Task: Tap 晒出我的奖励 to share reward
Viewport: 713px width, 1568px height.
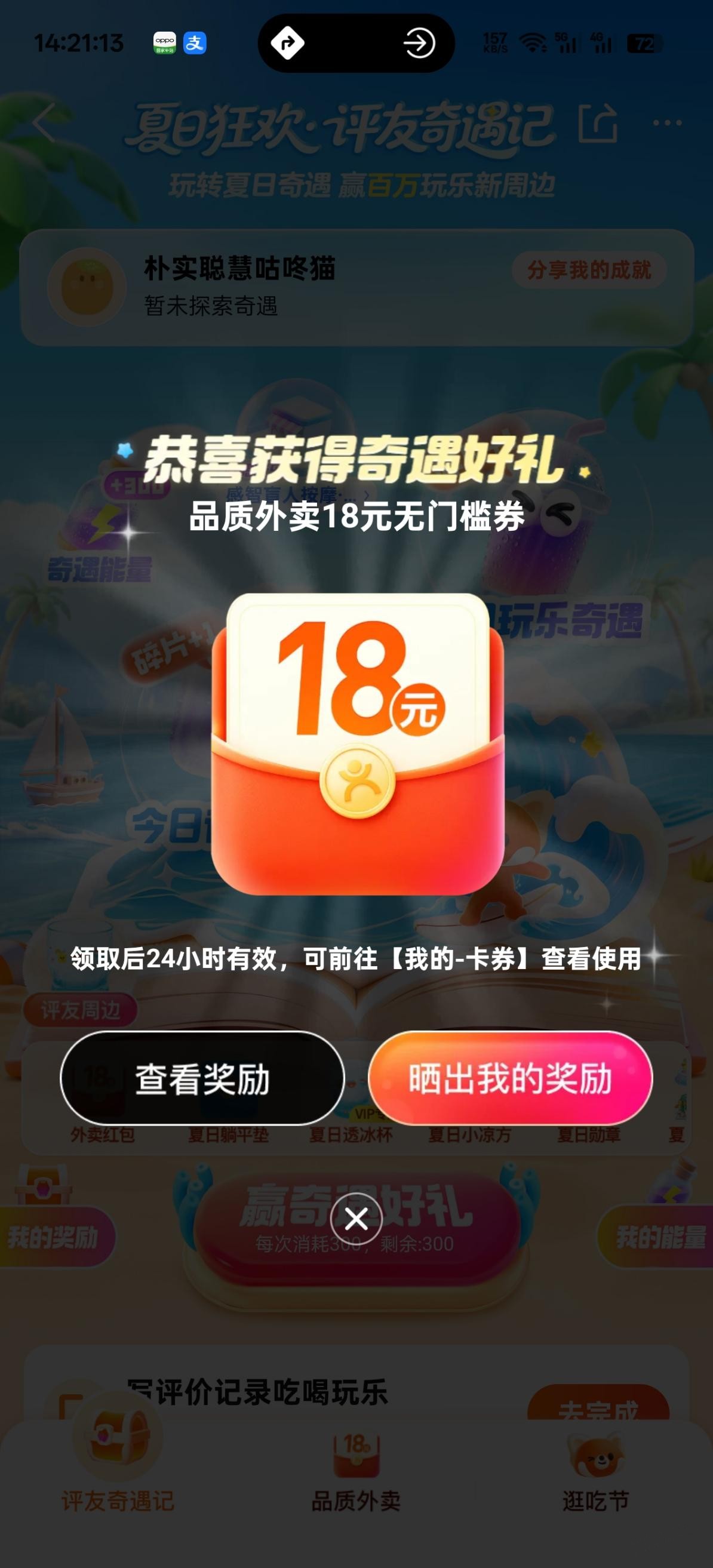Action: coord(510,1078)
